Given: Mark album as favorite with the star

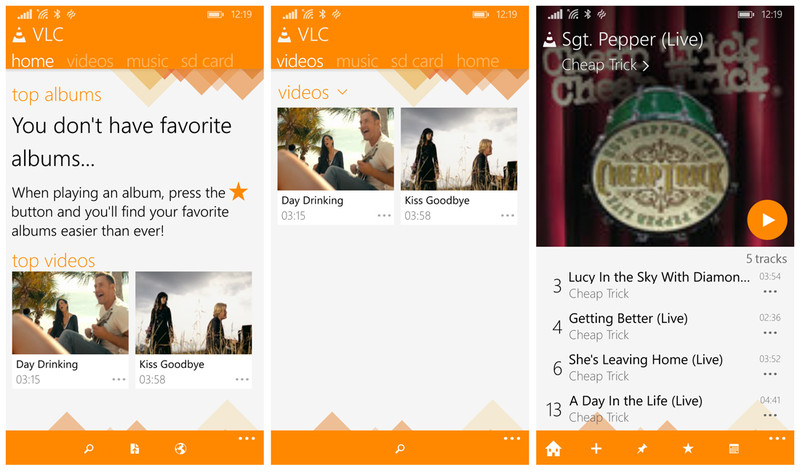Looking at the screenshot, I should point(688,449).
